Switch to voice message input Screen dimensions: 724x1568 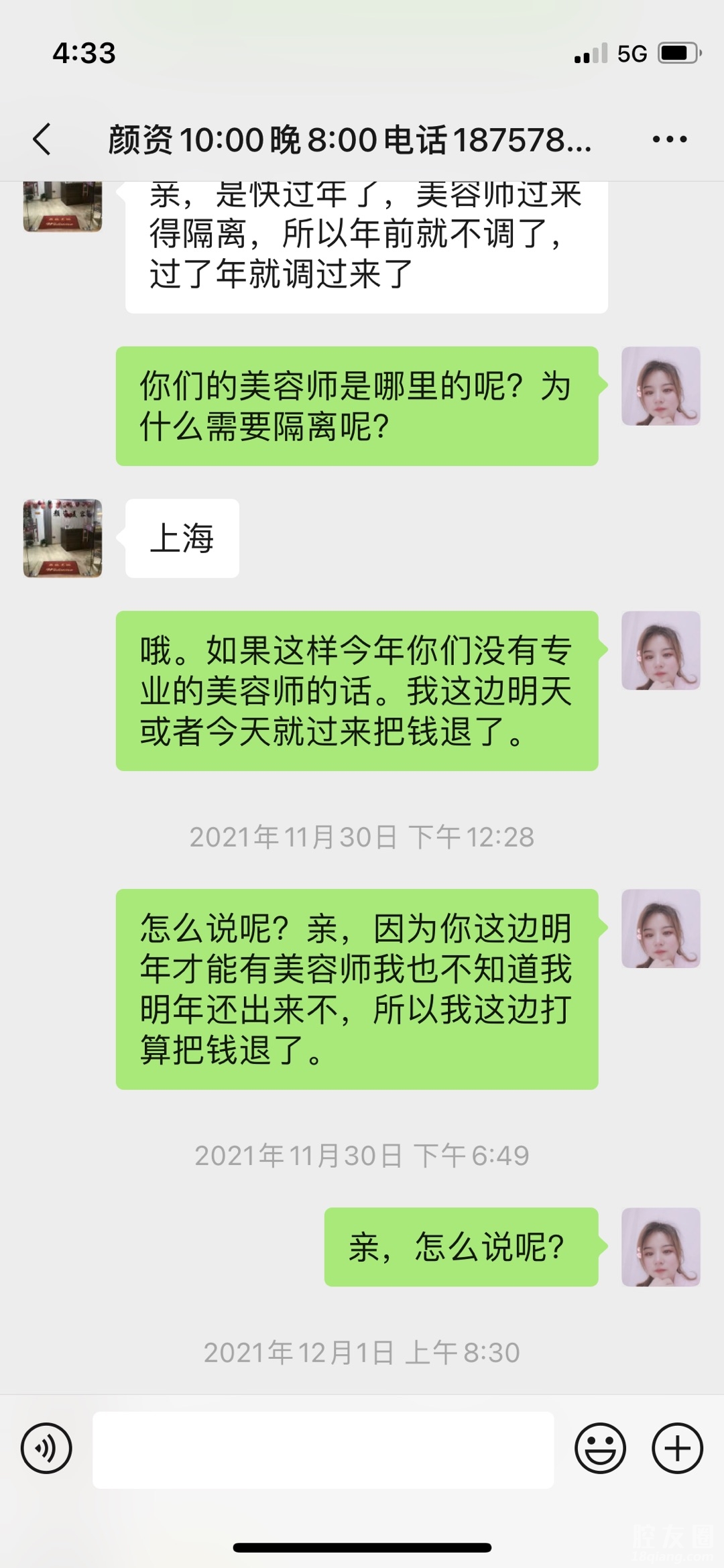(46, 1448)
